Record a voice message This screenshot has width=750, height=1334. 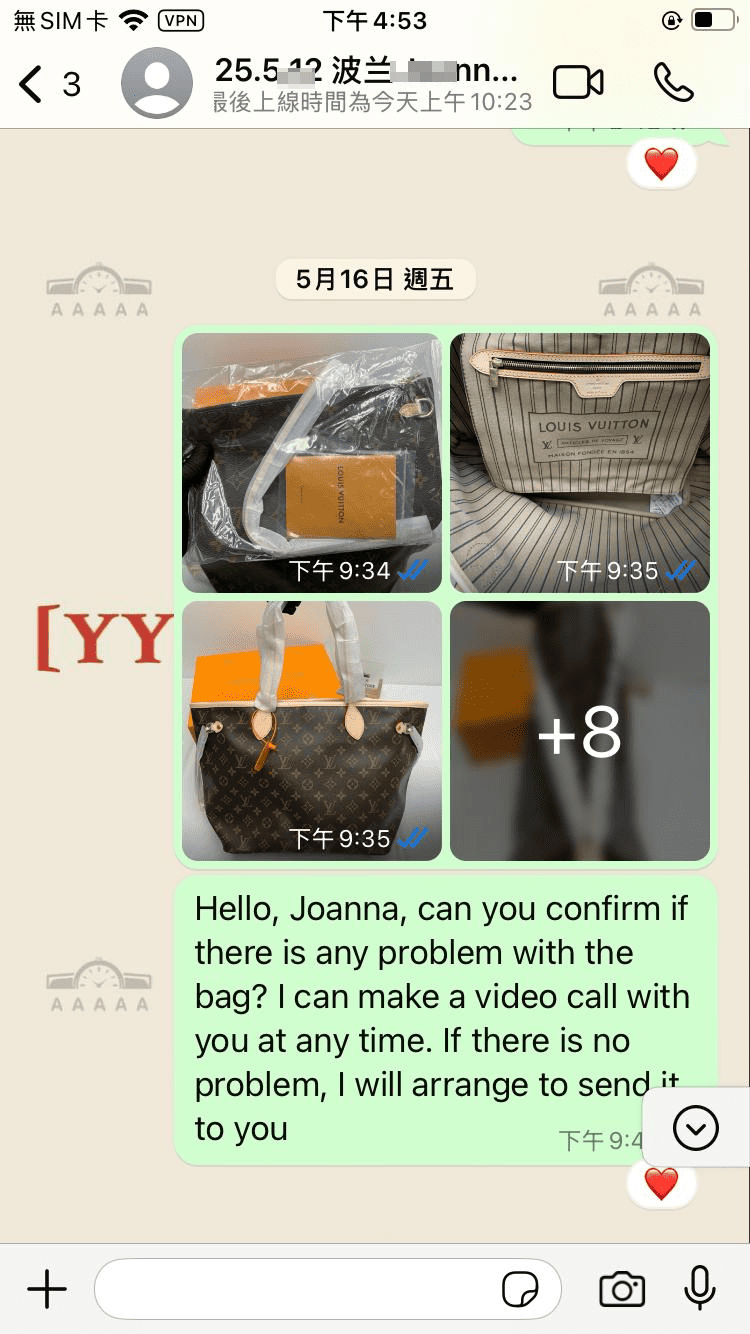pos(699,1289)
